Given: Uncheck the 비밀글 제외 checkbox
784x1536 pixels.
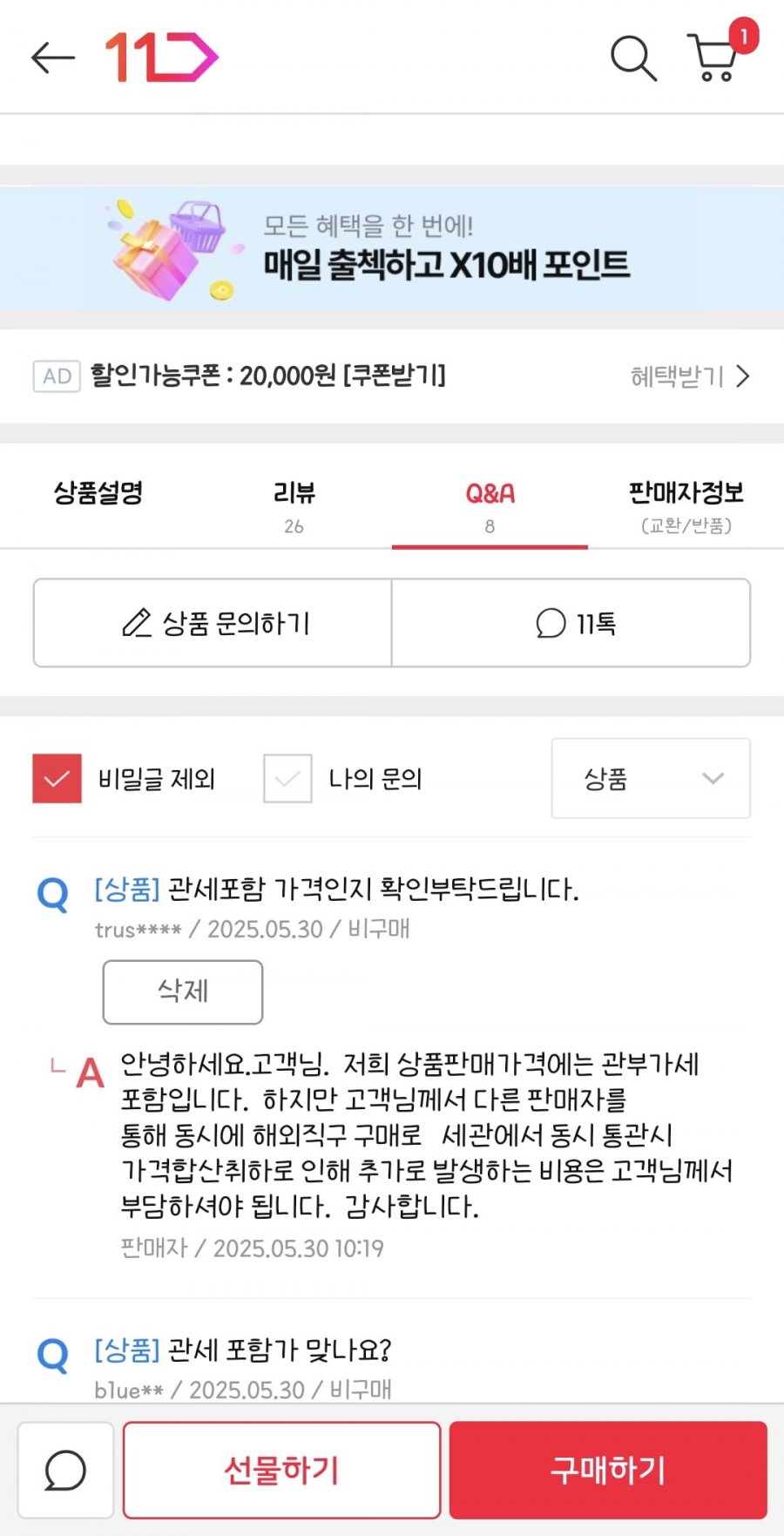Looking at the screenshot, I should point(57,778).
